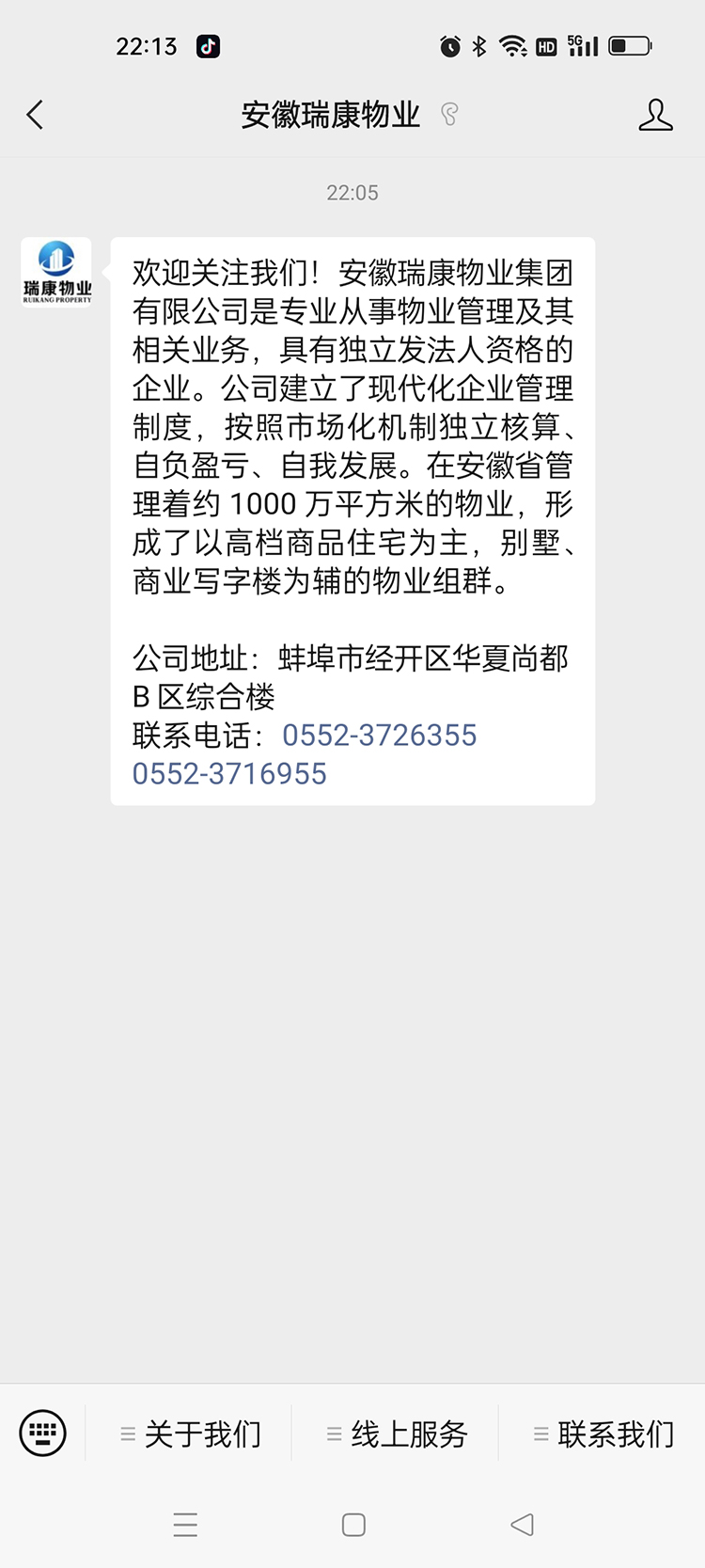Tap the earpiece mode icon beside the title
This screenshot has height=1568, width=705.
[x=450, y=112]
